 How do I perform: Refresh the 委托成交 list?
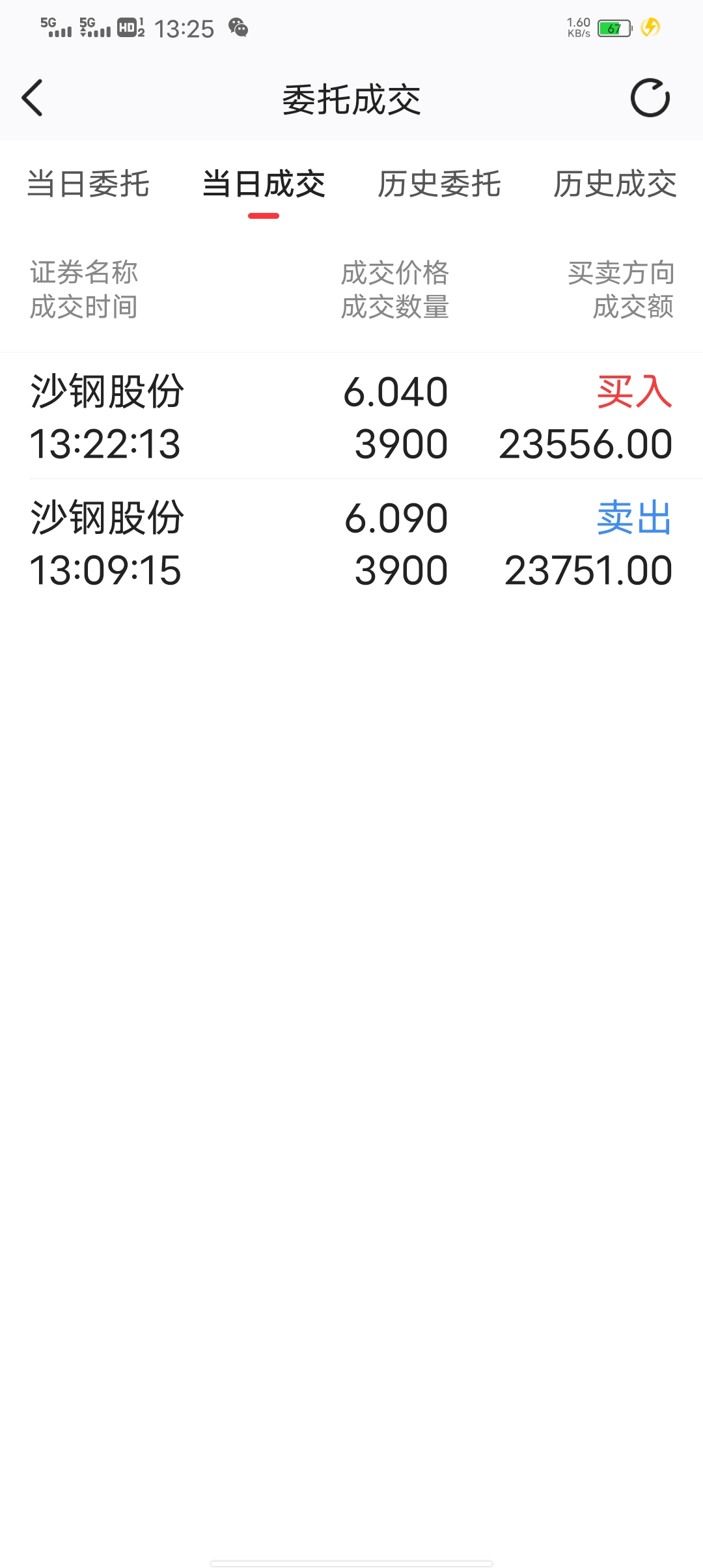(x=650, y=98)
